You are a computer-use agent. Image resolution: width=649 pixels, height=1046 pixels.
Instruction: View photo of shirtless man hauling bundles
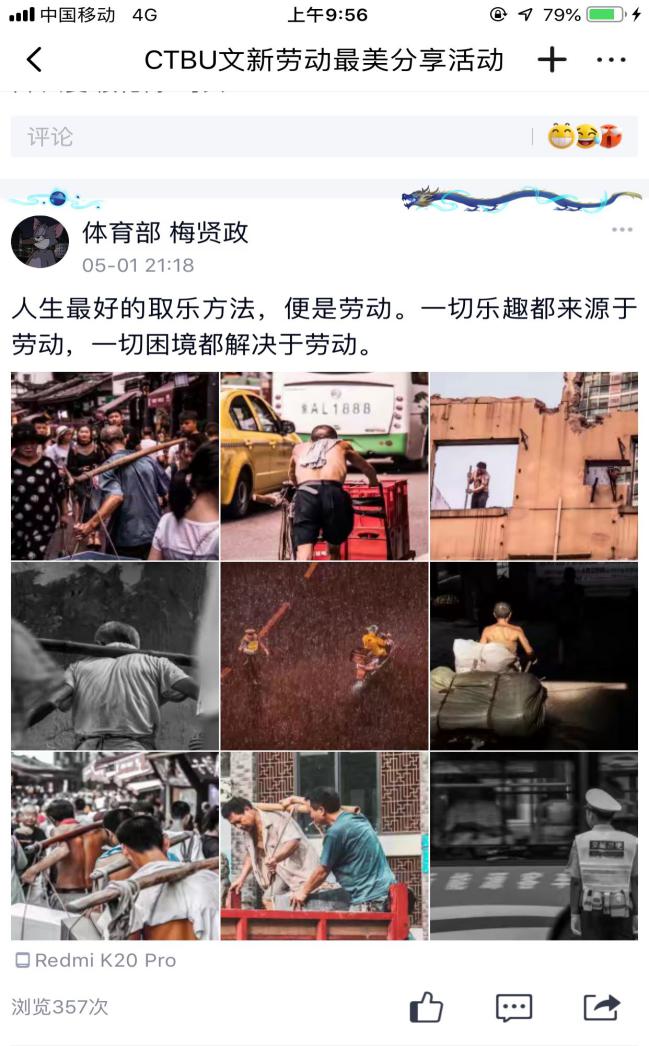(x=533, y=656)
